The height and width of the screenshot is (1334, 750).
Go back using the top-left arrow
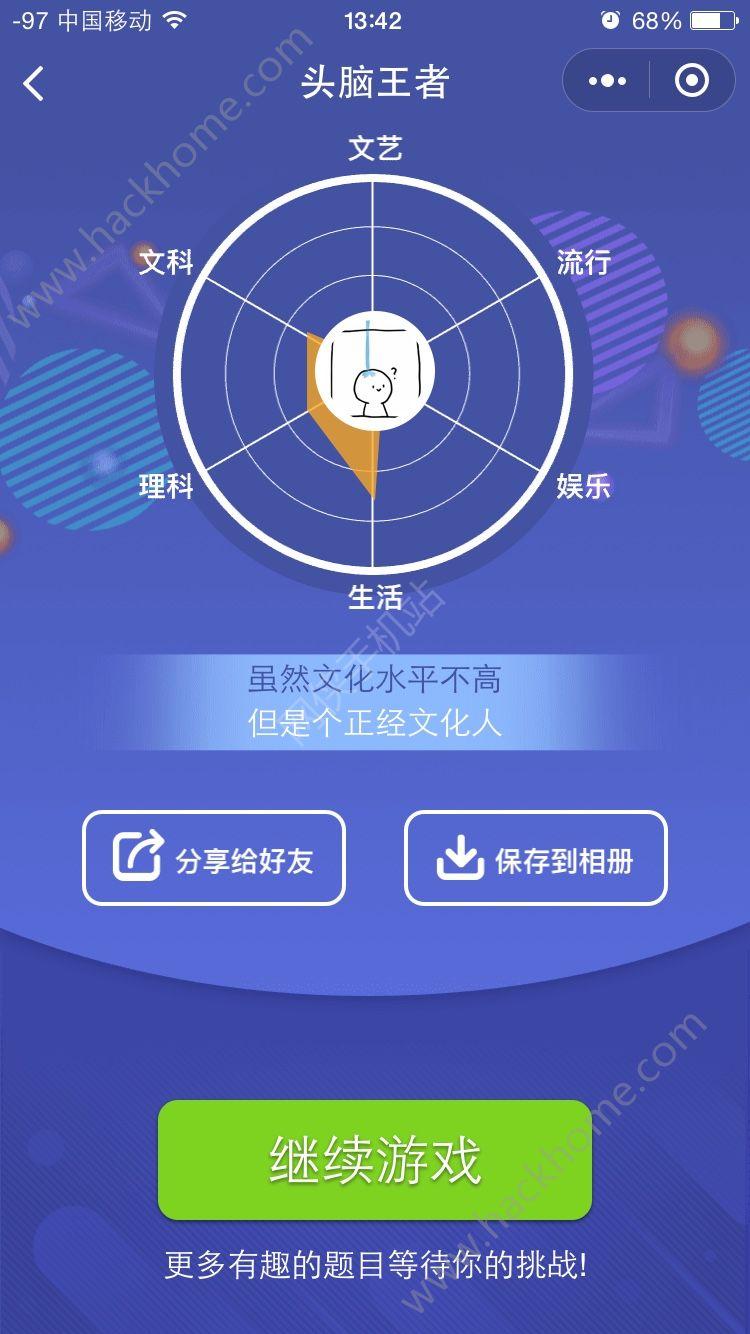34,83
